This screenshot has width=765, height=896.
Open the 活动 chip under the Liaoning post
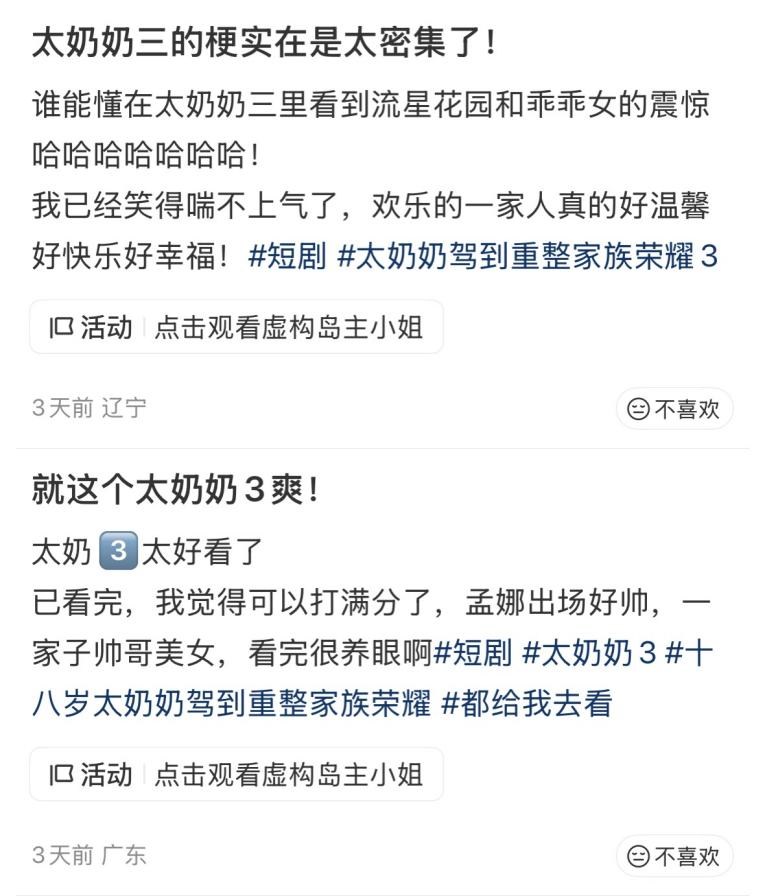coord(236,327)
